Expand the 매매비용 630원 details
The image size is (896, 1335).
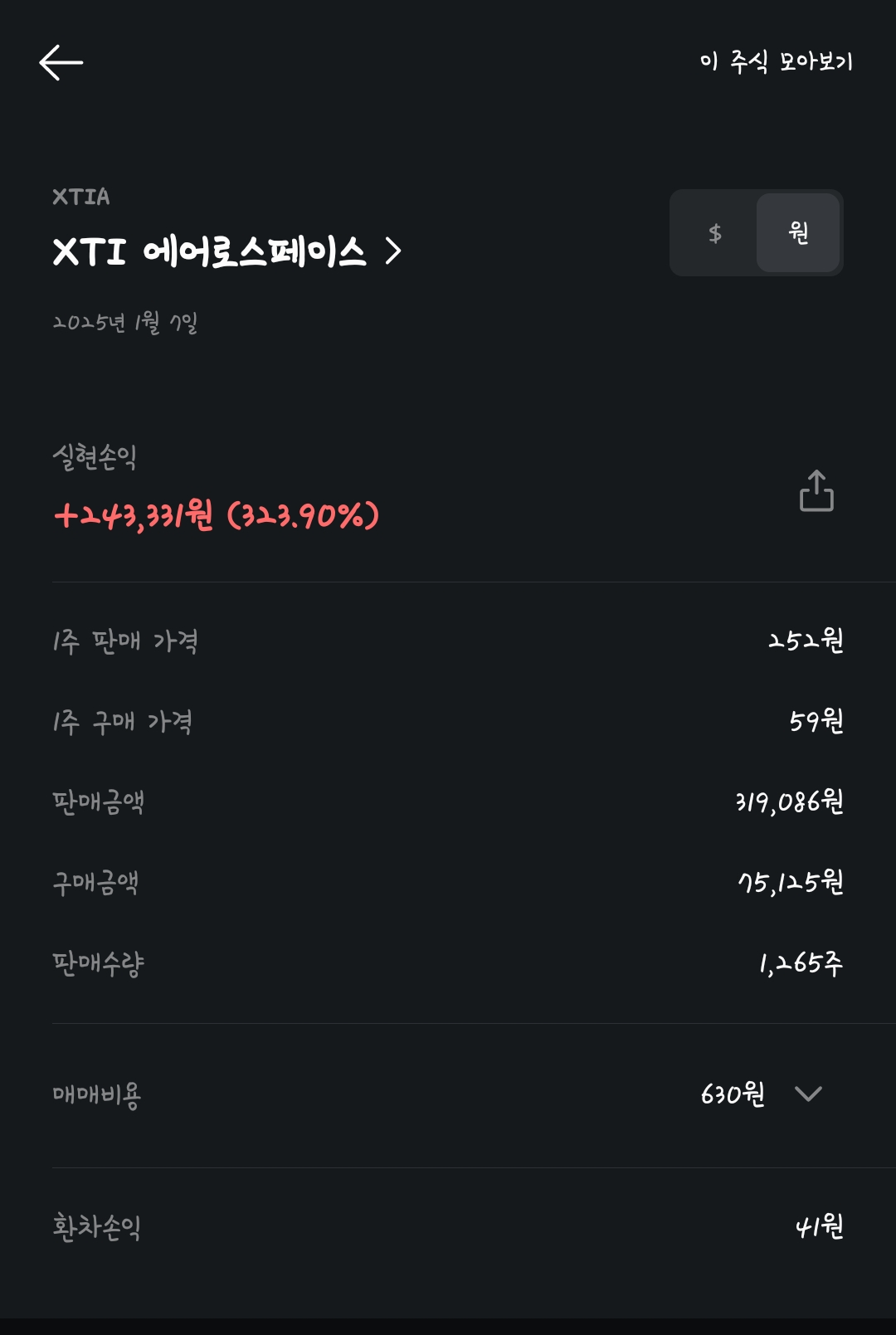point(807,1094)
